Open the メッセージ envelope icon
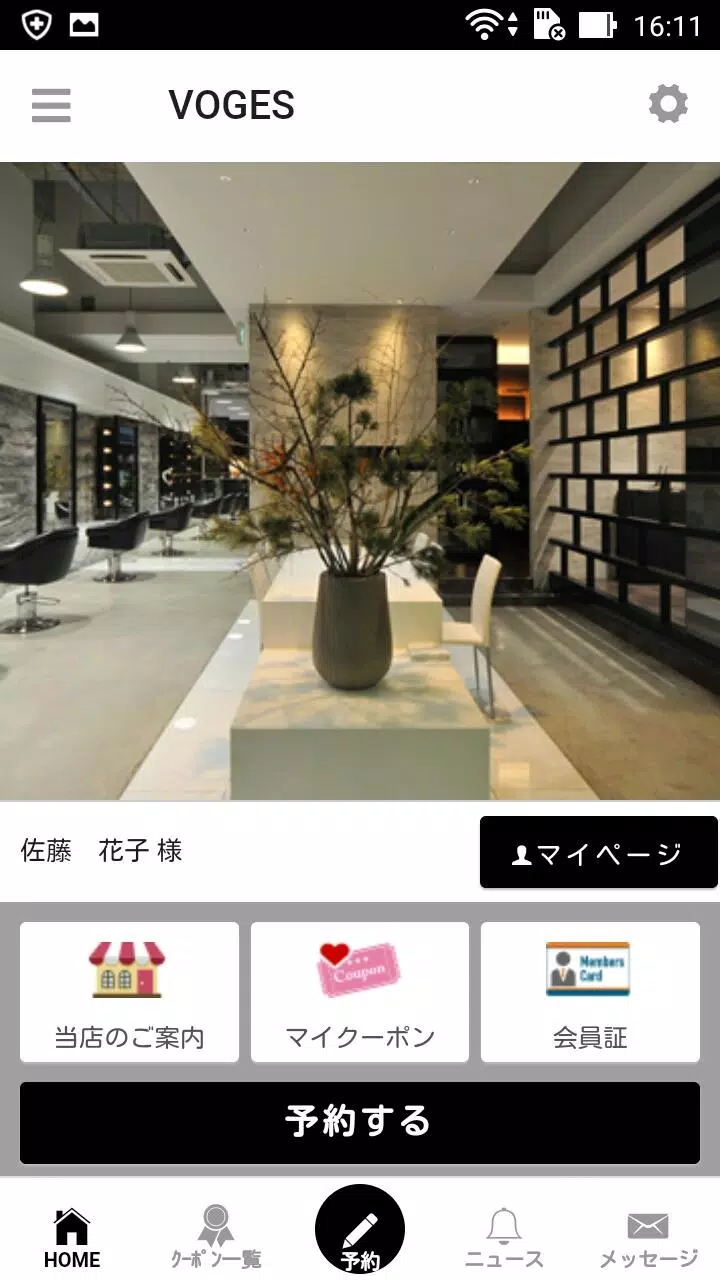This screenshot has width=720, height=1280. pos(648,1218)
